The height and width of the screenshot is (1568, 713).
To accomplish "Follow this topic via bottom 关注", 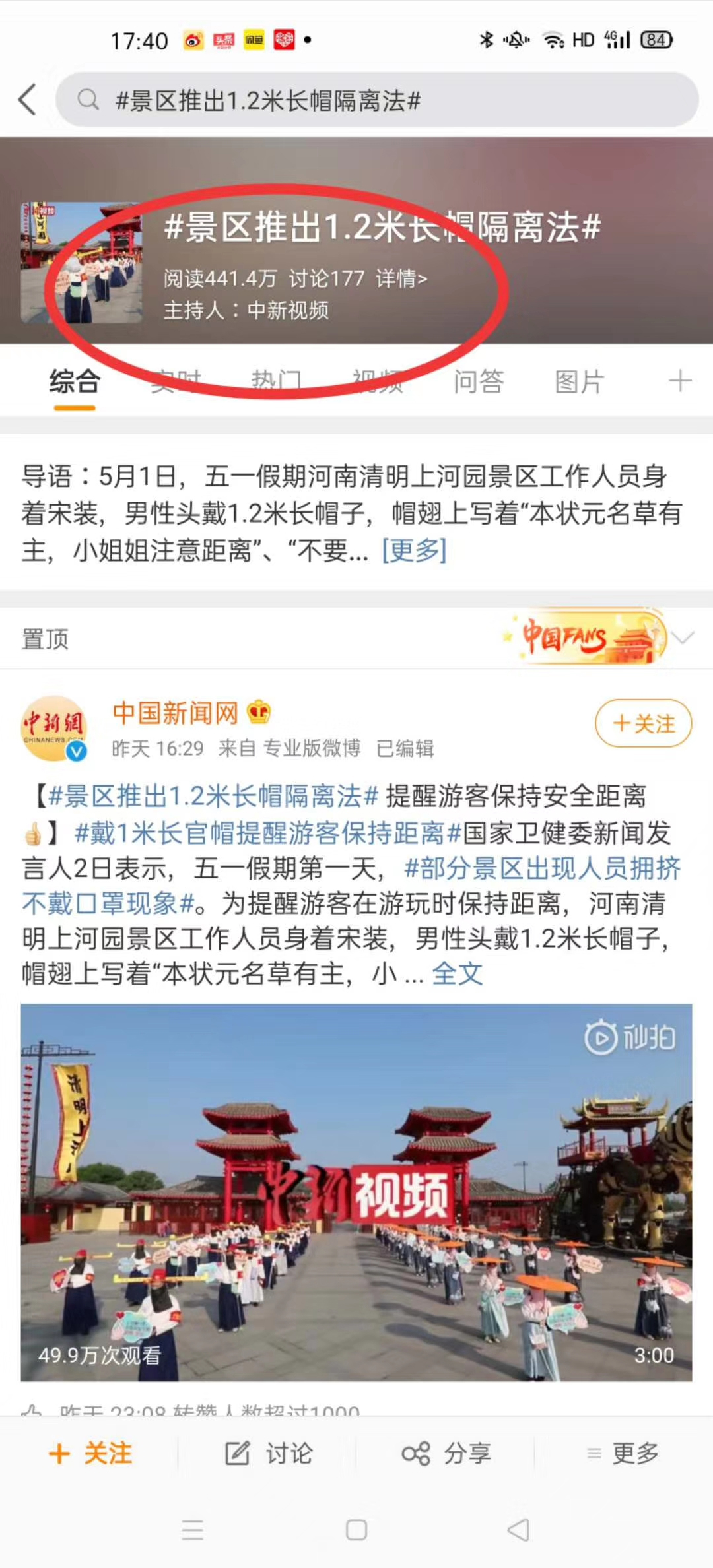I will [91, 1453].
